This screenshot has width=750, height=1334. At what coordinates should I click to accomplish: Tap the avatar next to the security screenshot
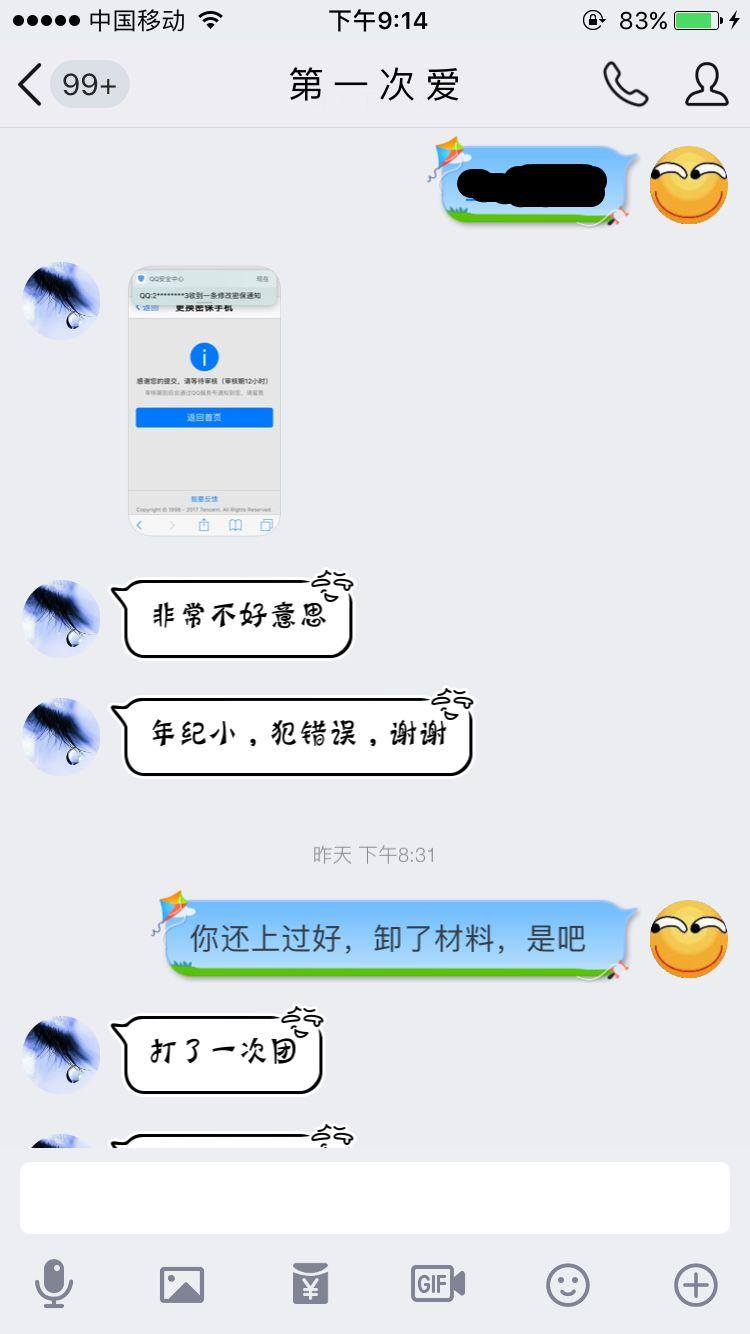[60, 300]
